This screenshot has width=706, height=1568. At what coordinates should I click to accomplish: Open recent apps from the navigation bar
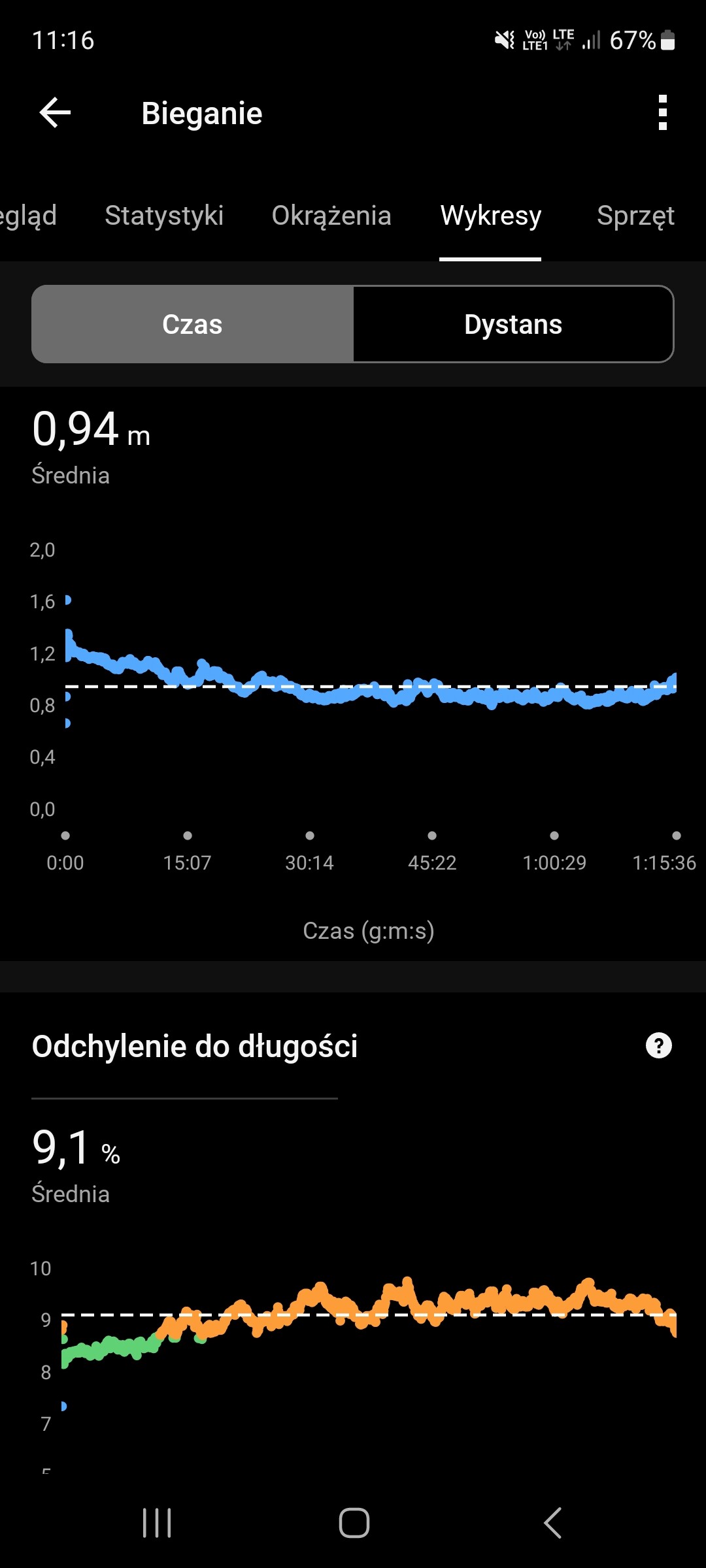157,1523
